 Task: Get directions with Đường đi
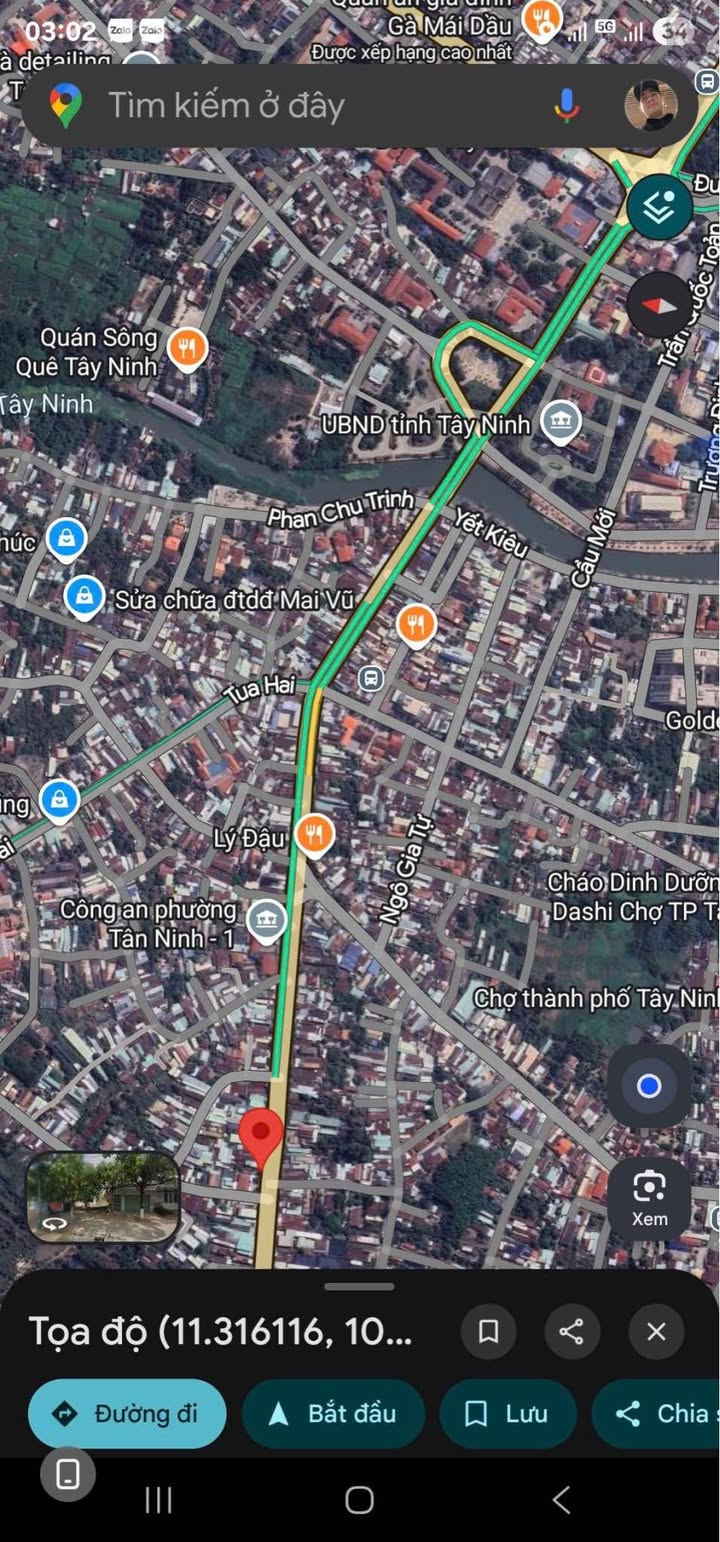click(127, 1413)
